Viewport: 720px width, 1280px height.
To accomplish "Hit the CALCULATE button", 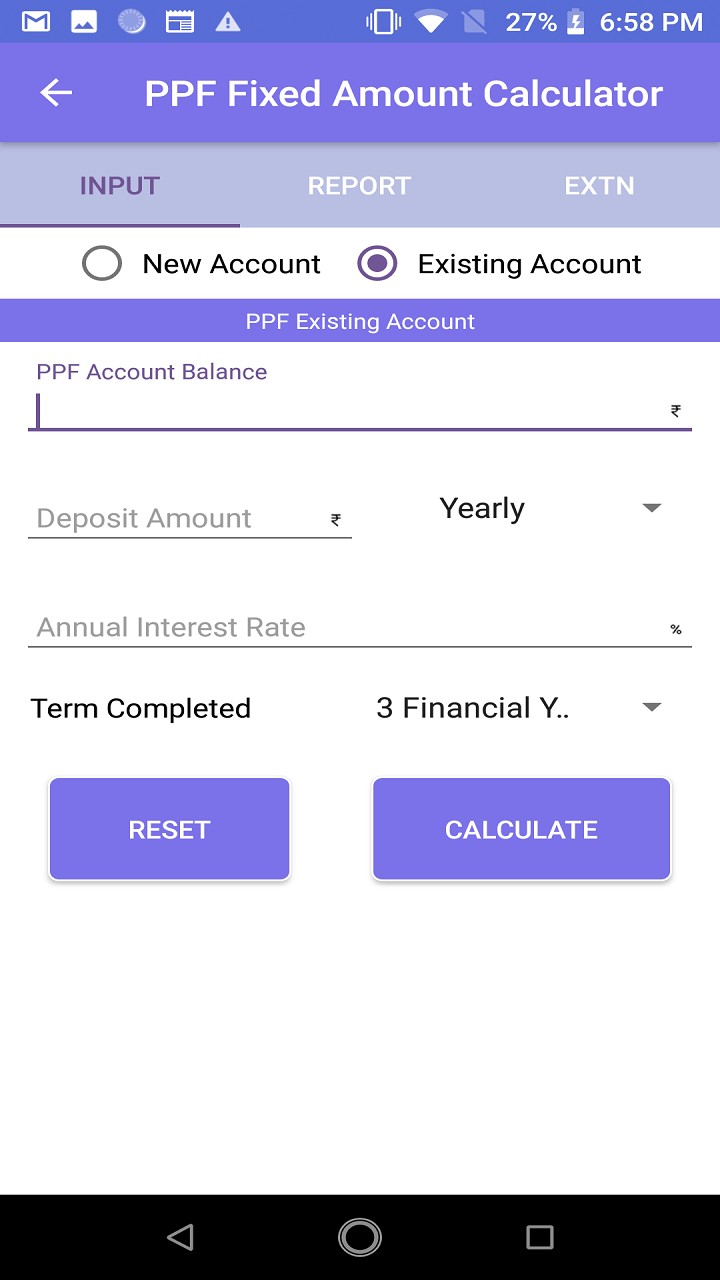I will [521, 829].
